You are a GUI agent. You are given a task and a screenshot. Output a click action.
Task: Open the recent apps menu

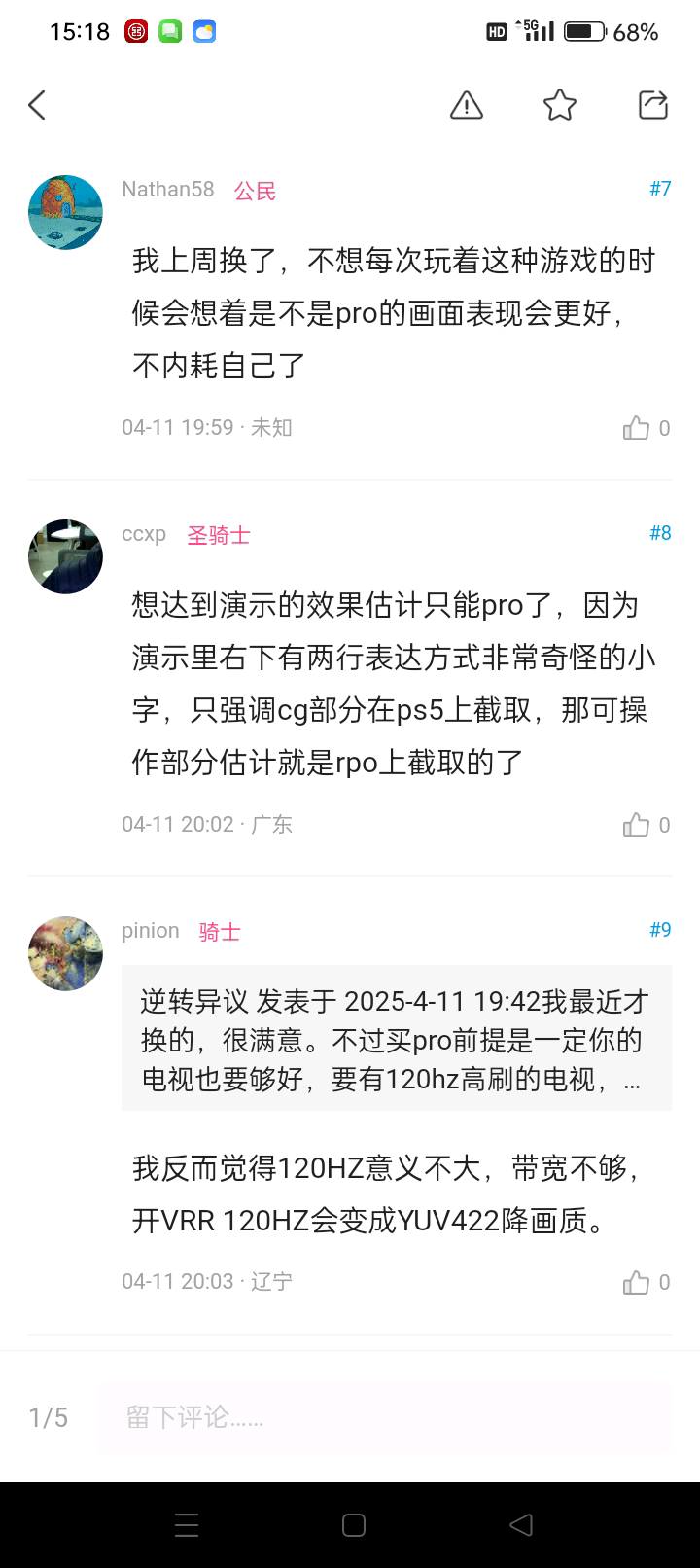coord(187,1525)
